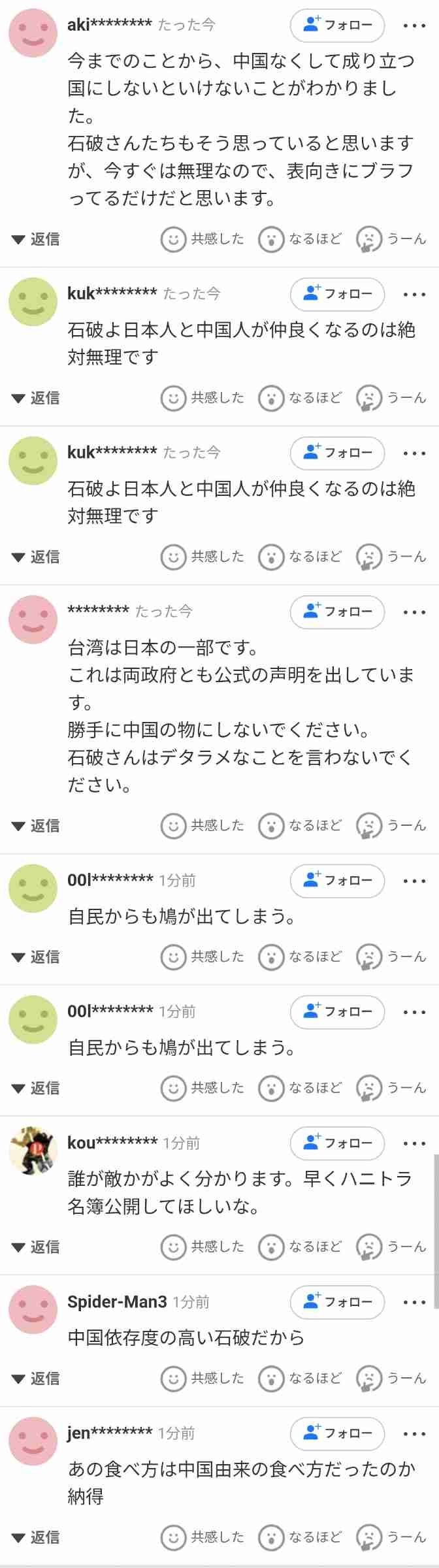
Task: Expand 返信 under aki's comment
Action: 36,239
